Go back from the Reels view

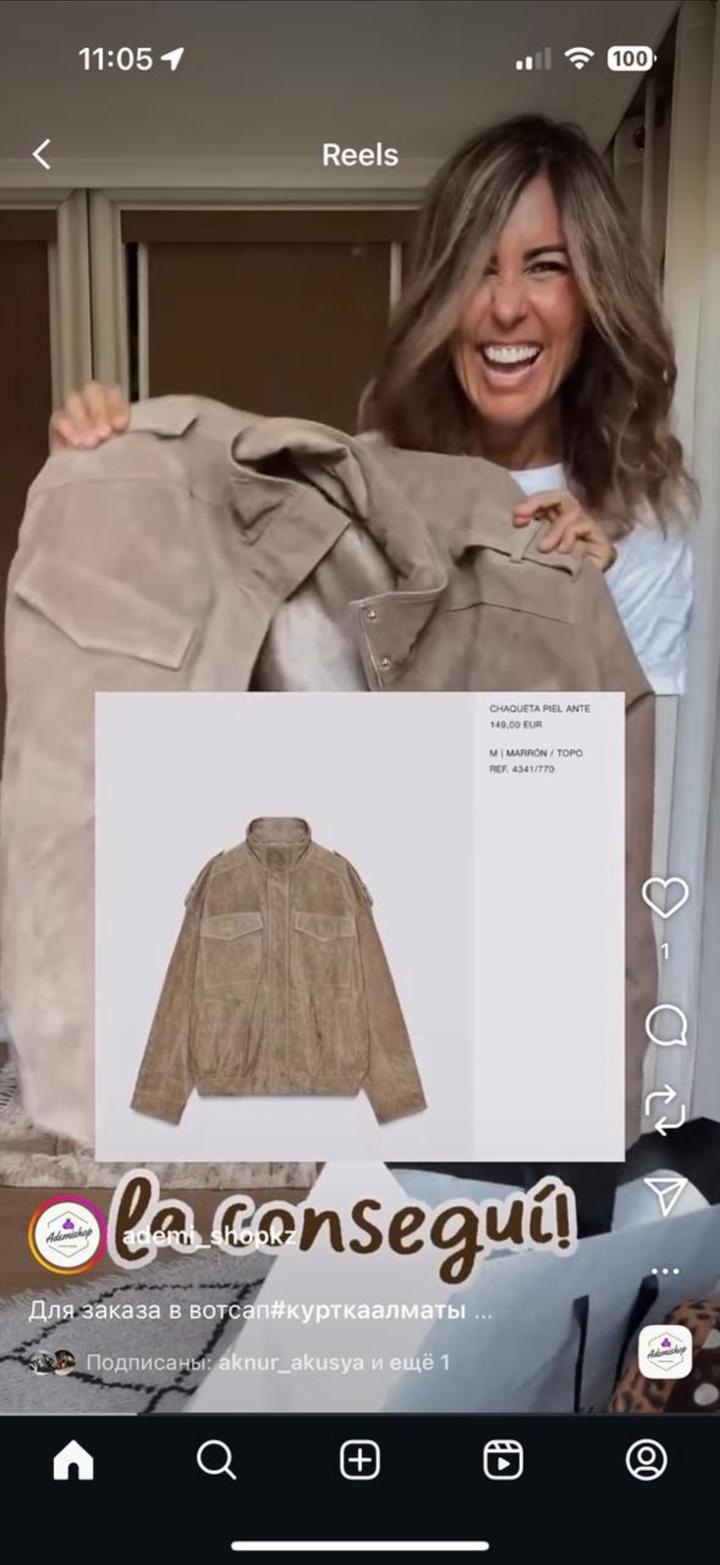coord(41,154)
